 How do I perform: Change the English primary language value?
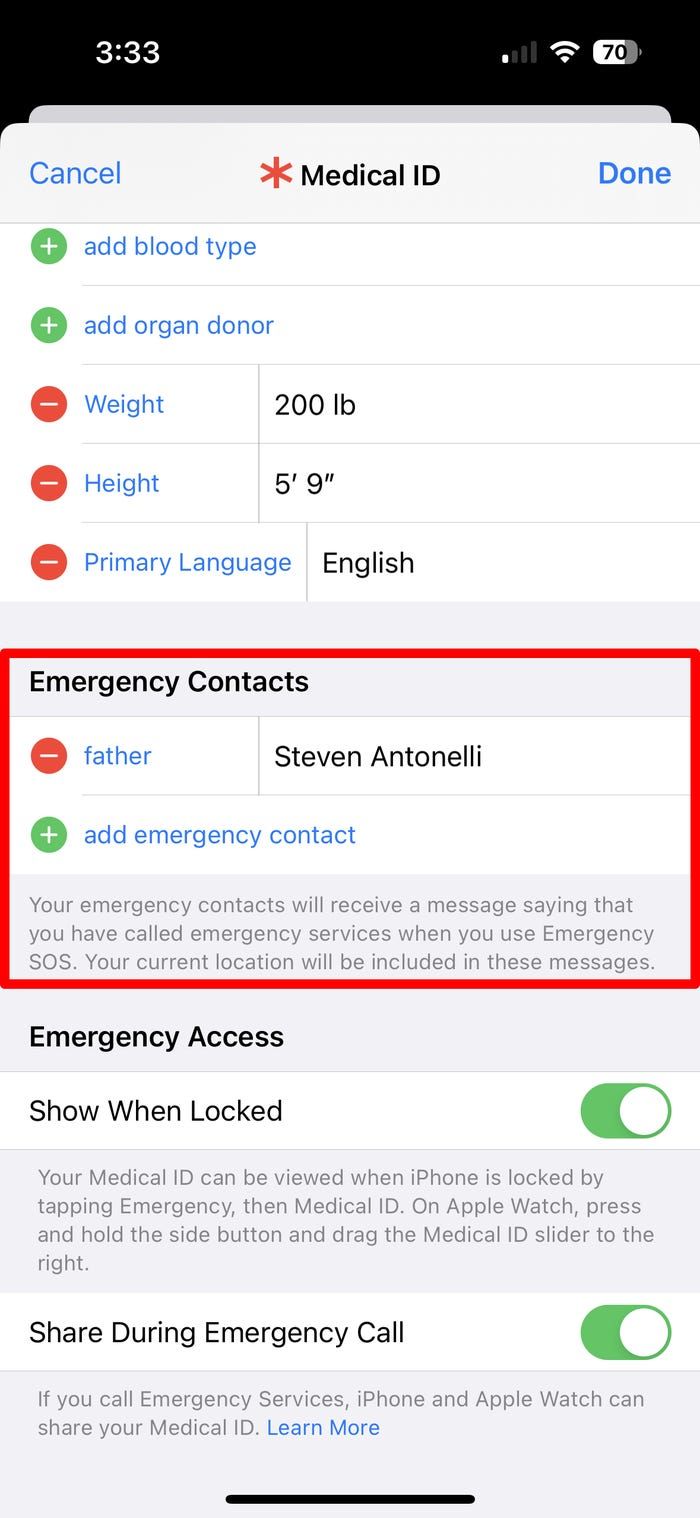(x=504, y=562)
